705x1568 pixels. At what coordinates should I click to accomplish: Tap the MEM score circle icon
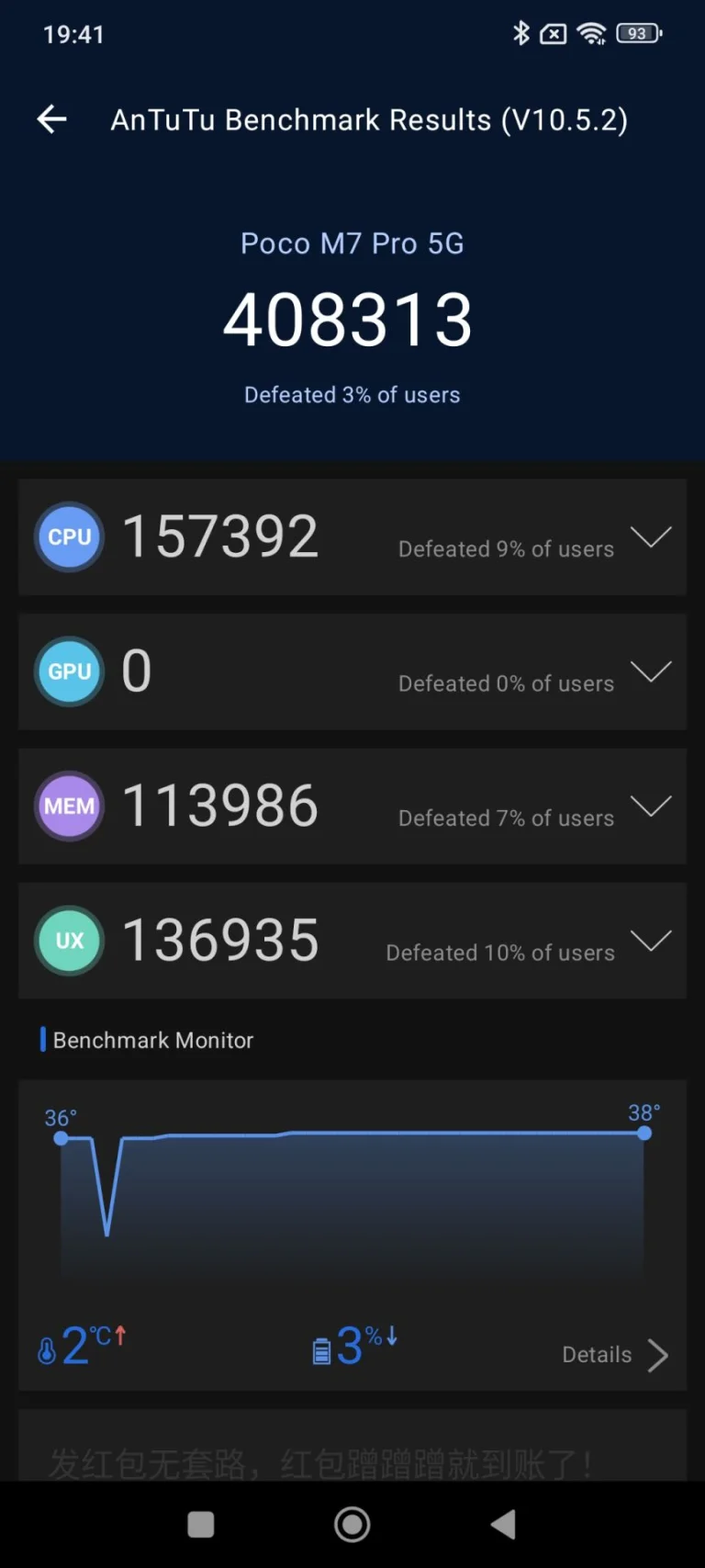pos(69,806)
